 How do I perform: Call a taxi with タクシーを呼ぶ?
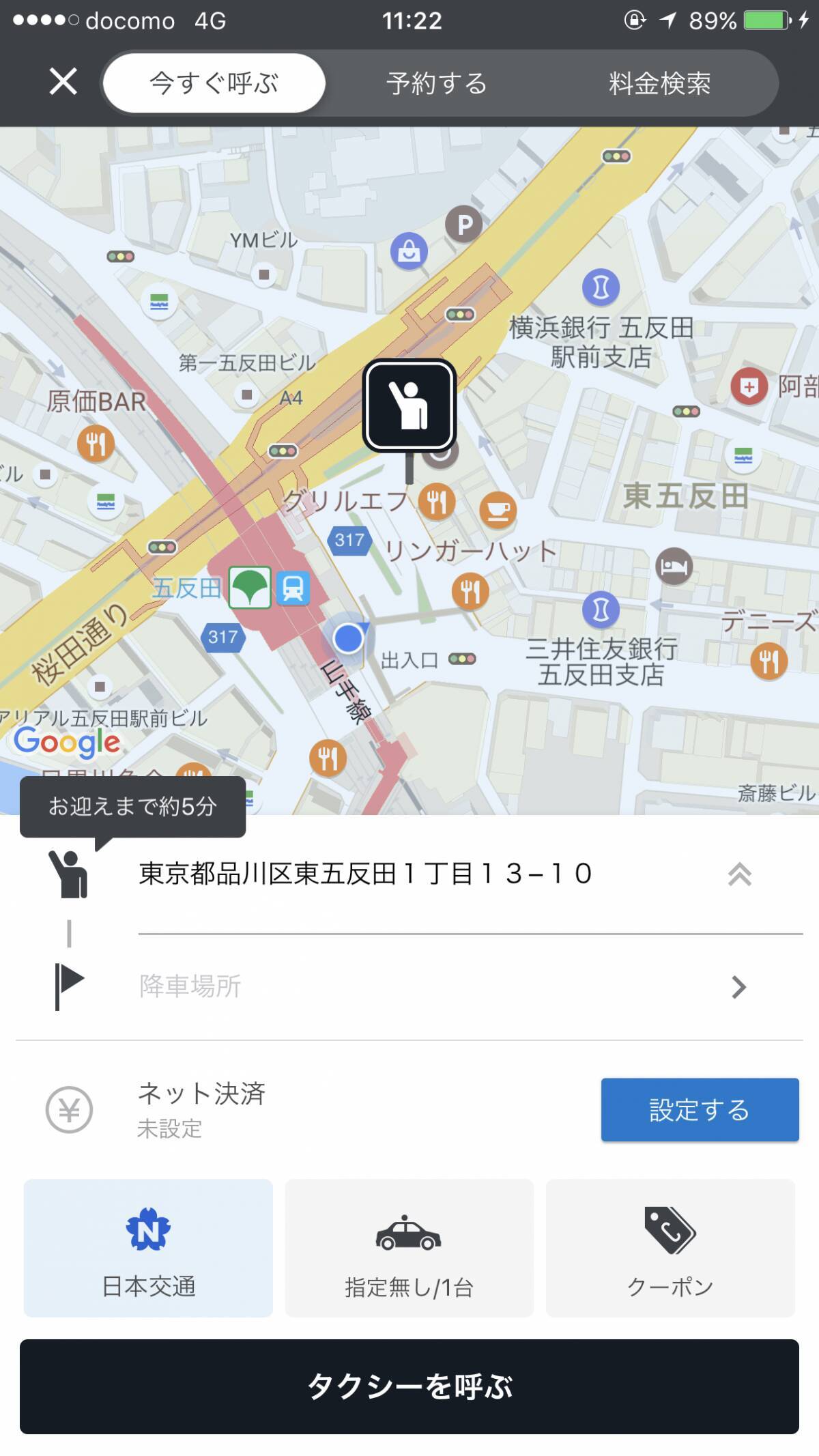coord(409,1386)
